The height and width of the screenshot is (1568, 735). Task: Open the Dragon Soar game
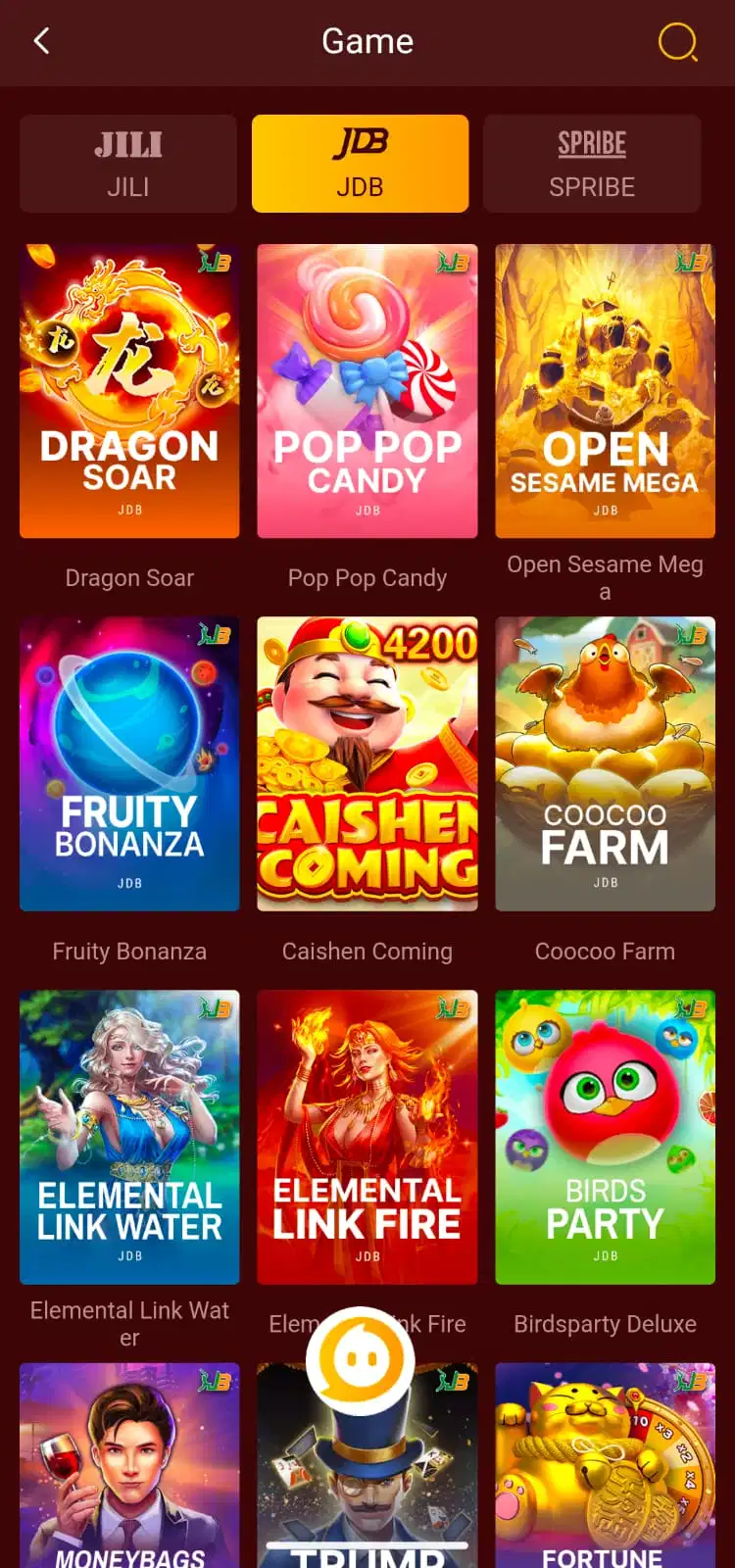point(129,391)
